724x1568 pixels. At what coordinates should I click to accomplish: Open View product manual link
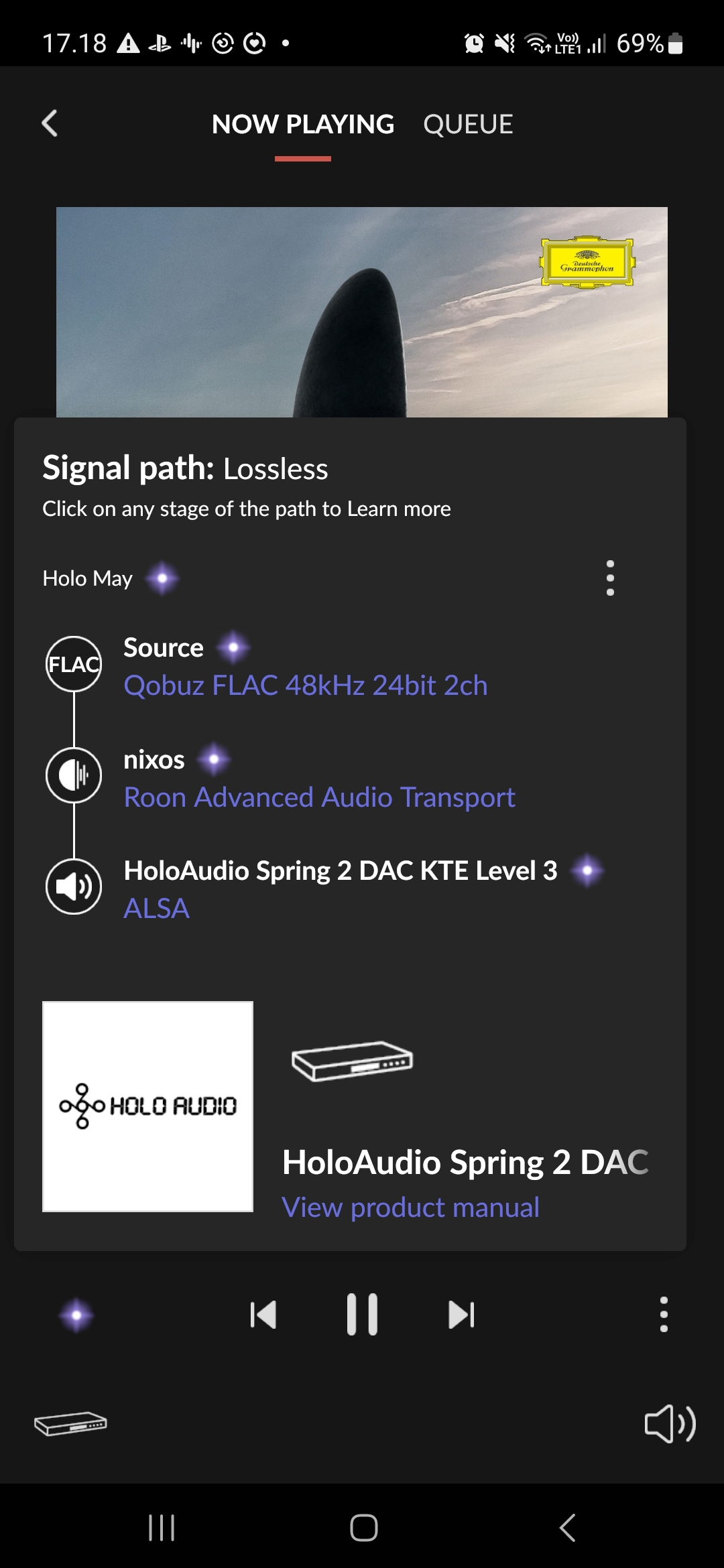click(x=410, y=1206)
